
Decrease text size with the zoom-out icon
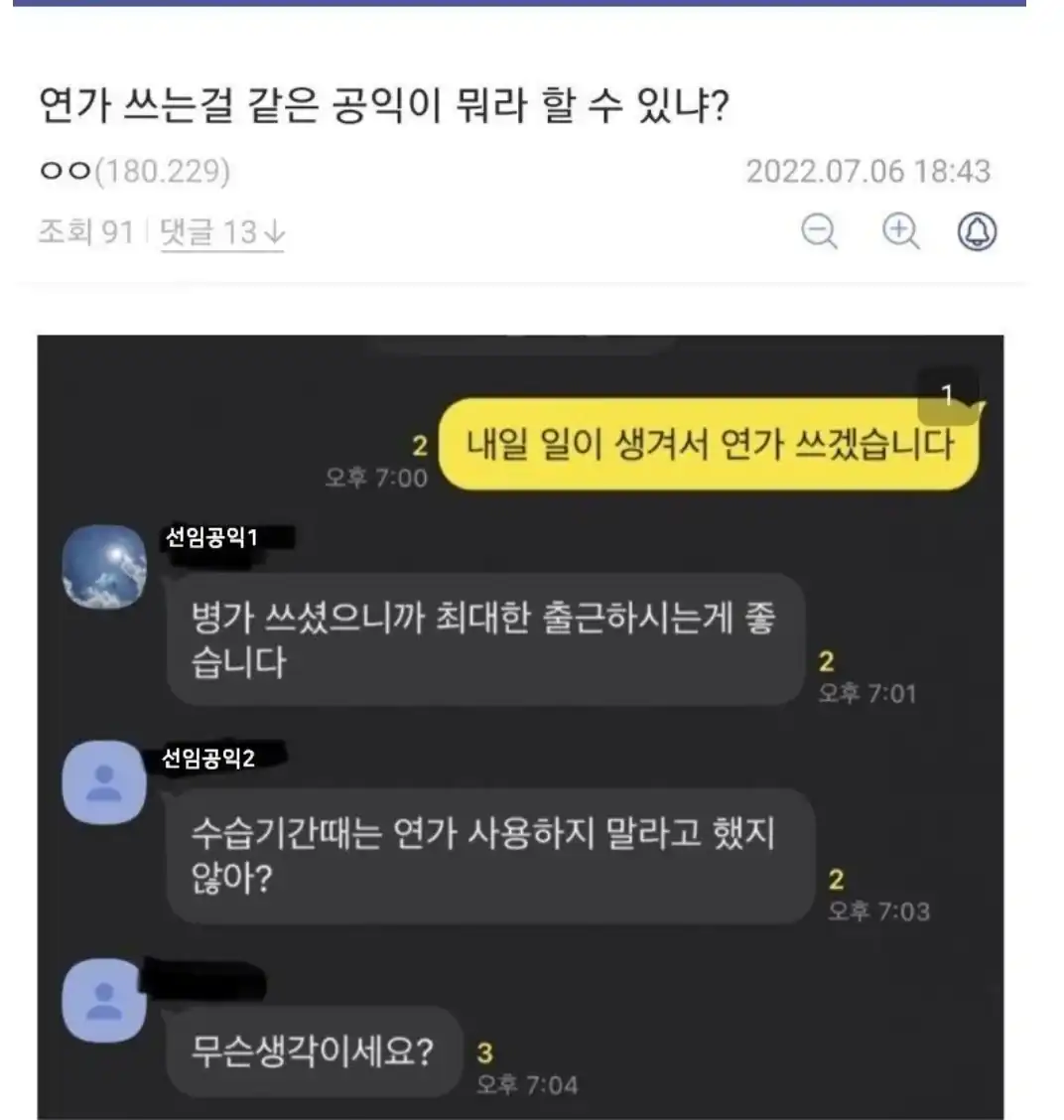point(819,232)
